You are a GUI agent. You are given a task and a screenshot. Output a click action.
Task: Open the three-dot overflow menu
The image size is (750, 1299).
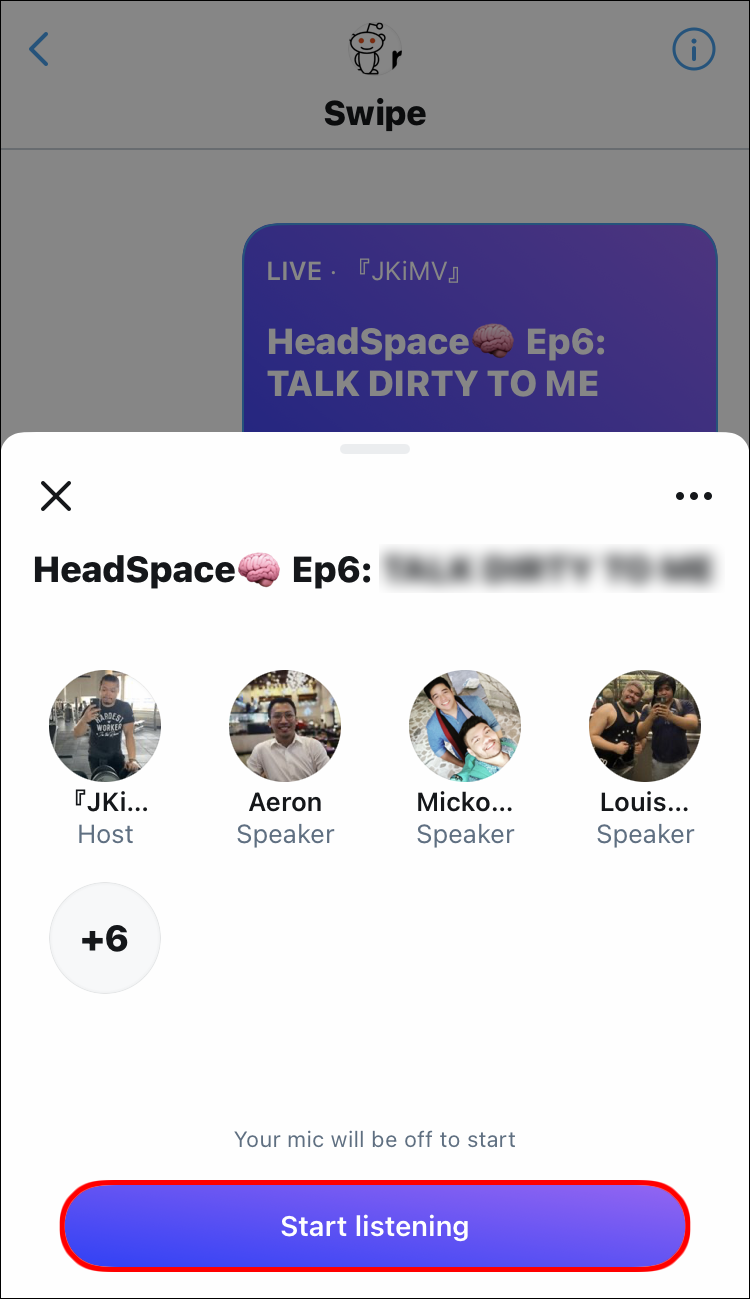(x=693, y=496)
